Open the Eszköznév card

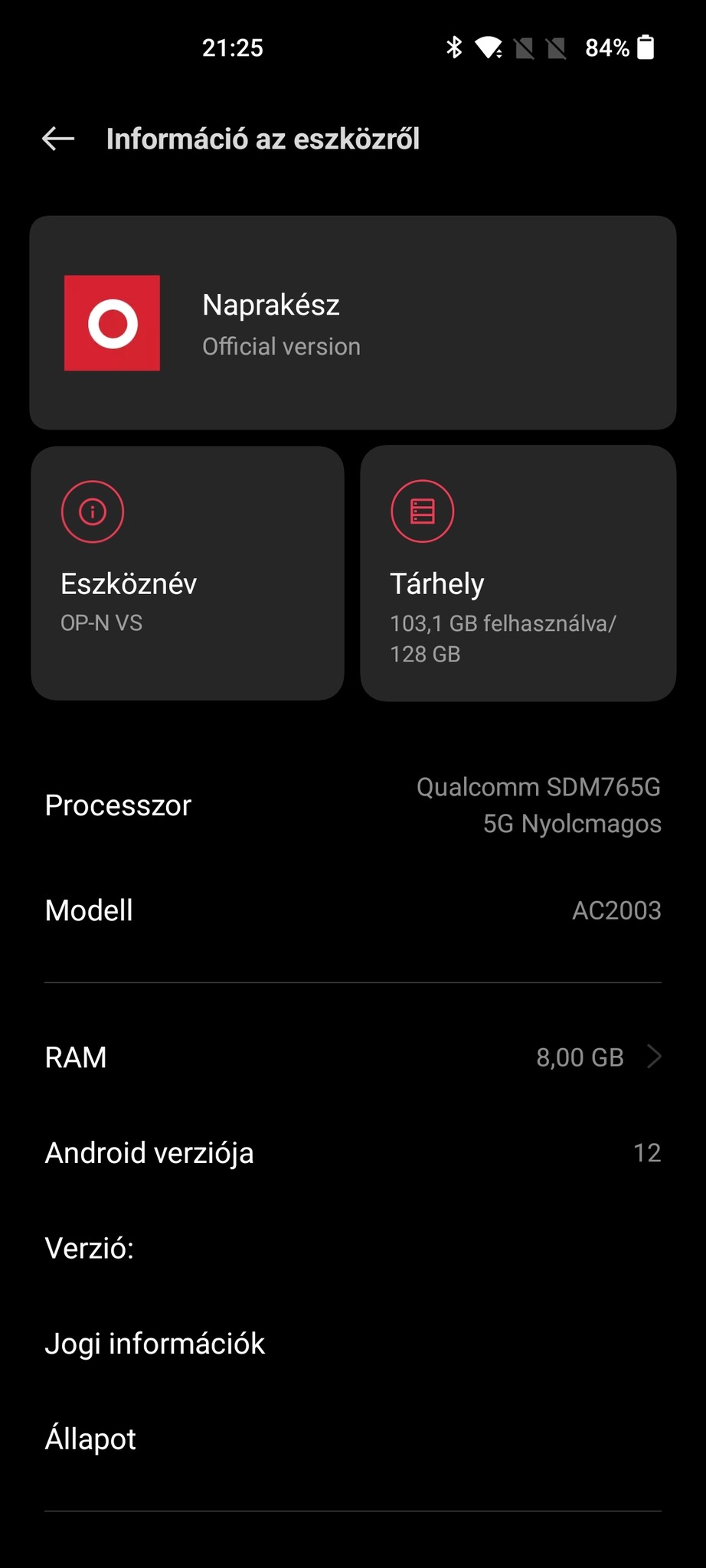tap(188, 573)
